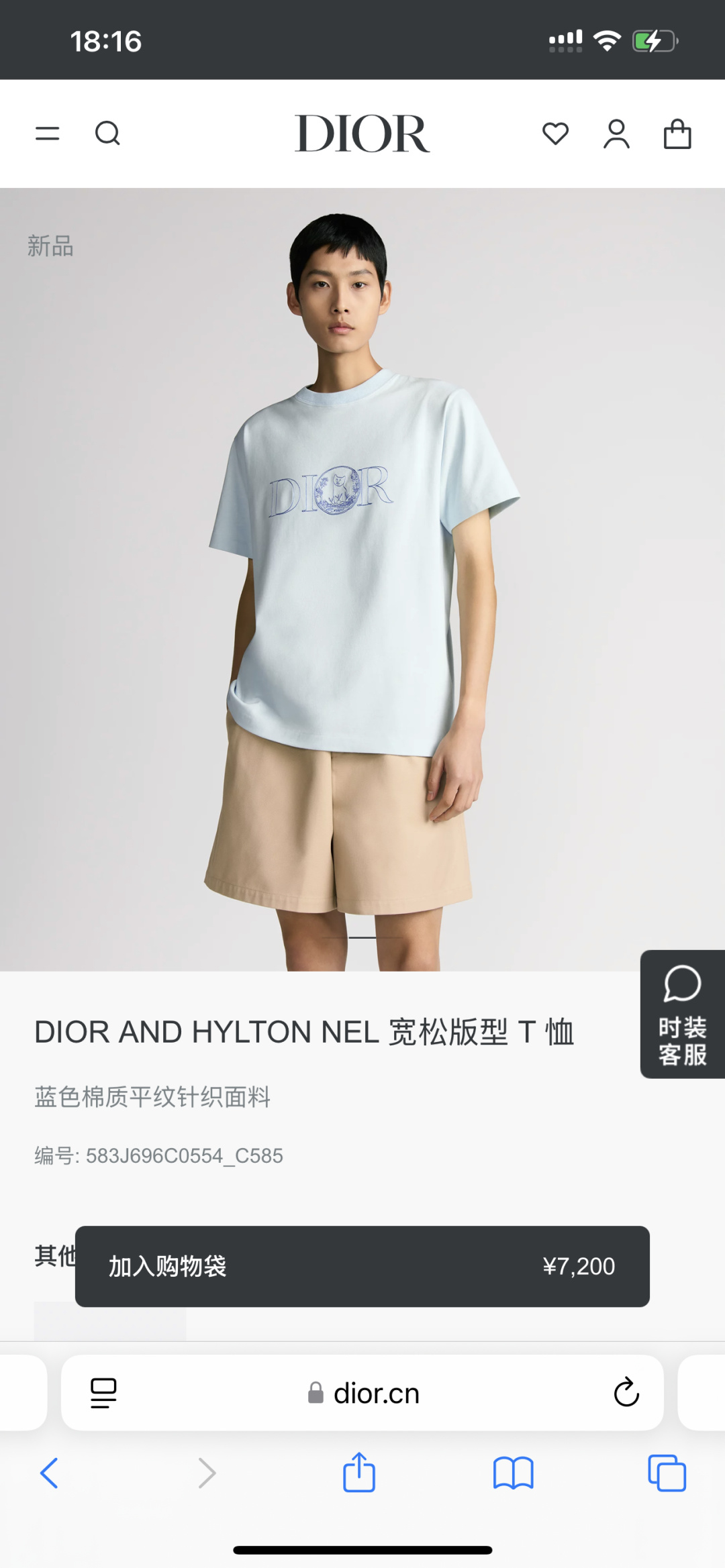This screenshot has height=1568, width=725.
Task: Go back to previous page
Action: 50,1473
